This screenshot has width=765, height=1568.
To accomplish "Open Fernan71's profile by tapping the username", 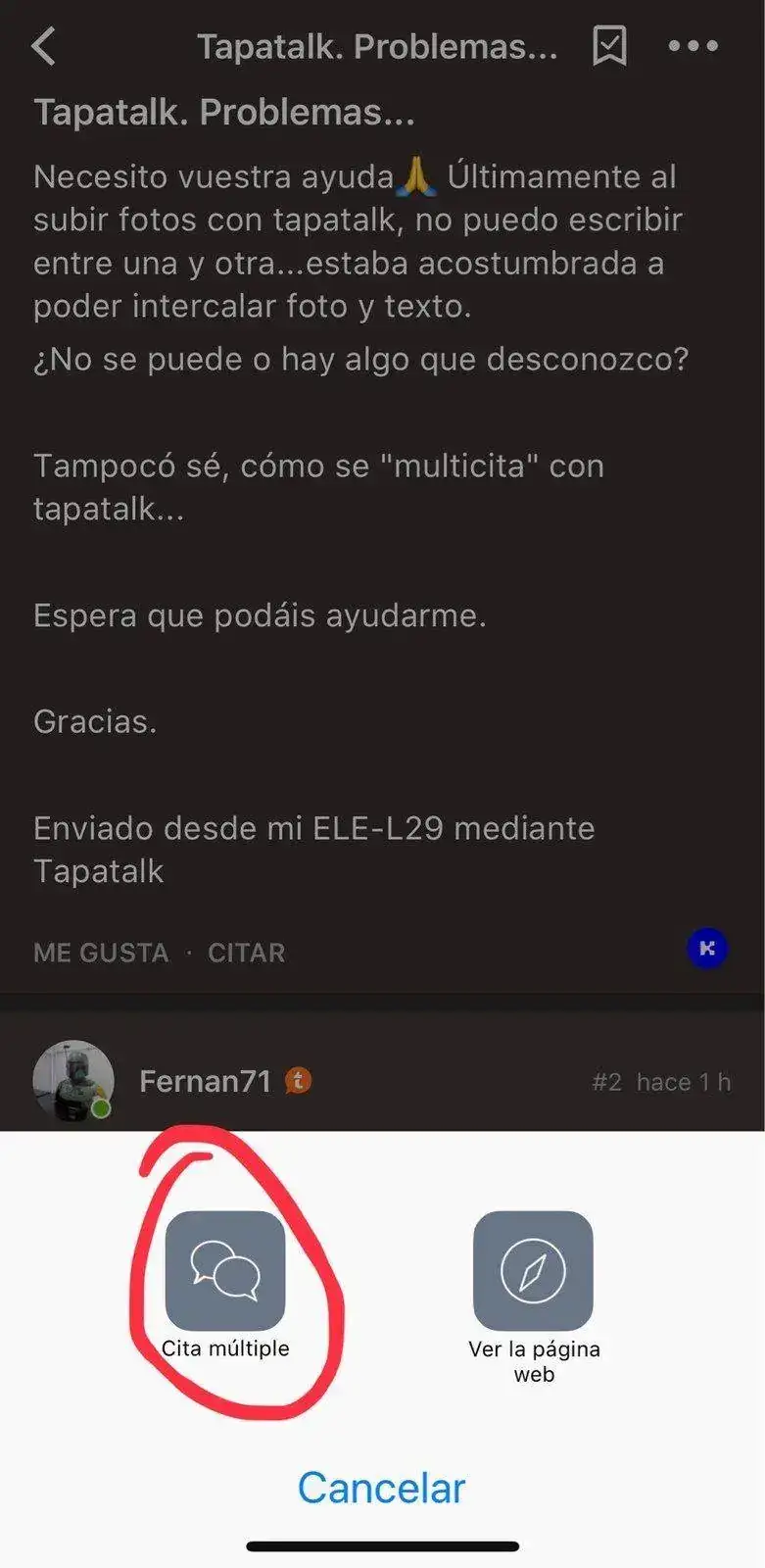I will (207, 1082).
